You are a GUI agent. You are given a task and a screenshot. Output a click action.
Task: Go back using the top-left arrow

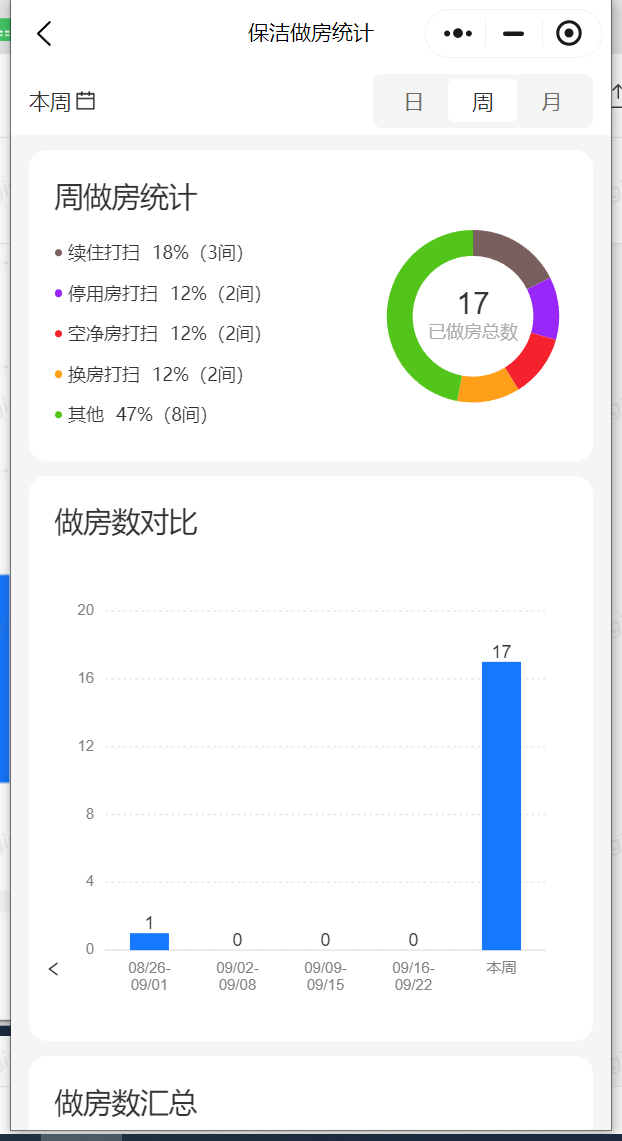(x=44, y=33)
